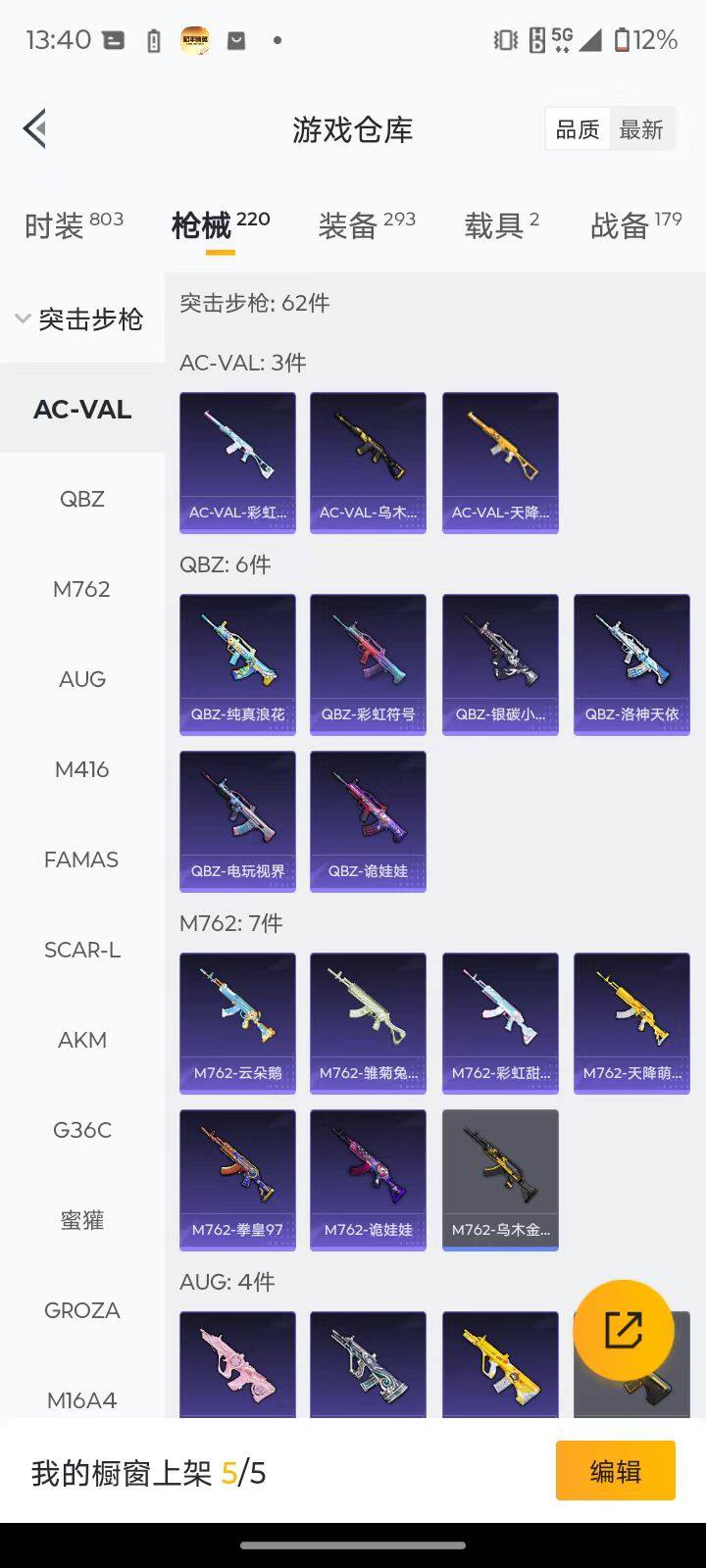
Task: Select FAMAS in the side list
Action: click(82, 859)
